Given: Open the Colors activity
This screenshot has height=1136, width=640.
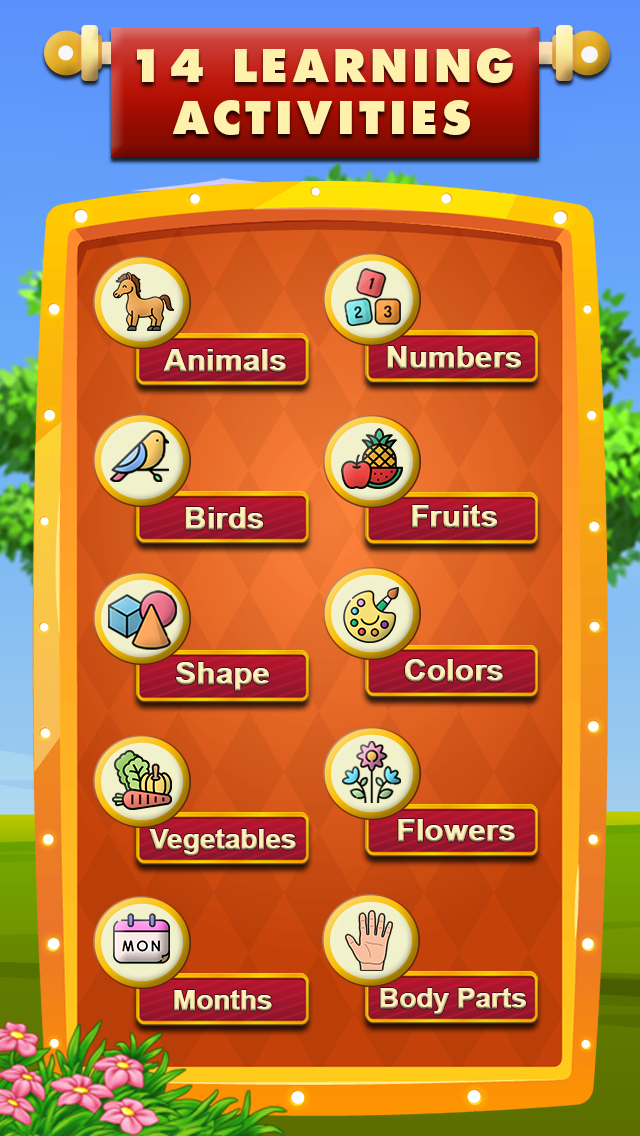Looking at the screenshot, I should 452,671.
